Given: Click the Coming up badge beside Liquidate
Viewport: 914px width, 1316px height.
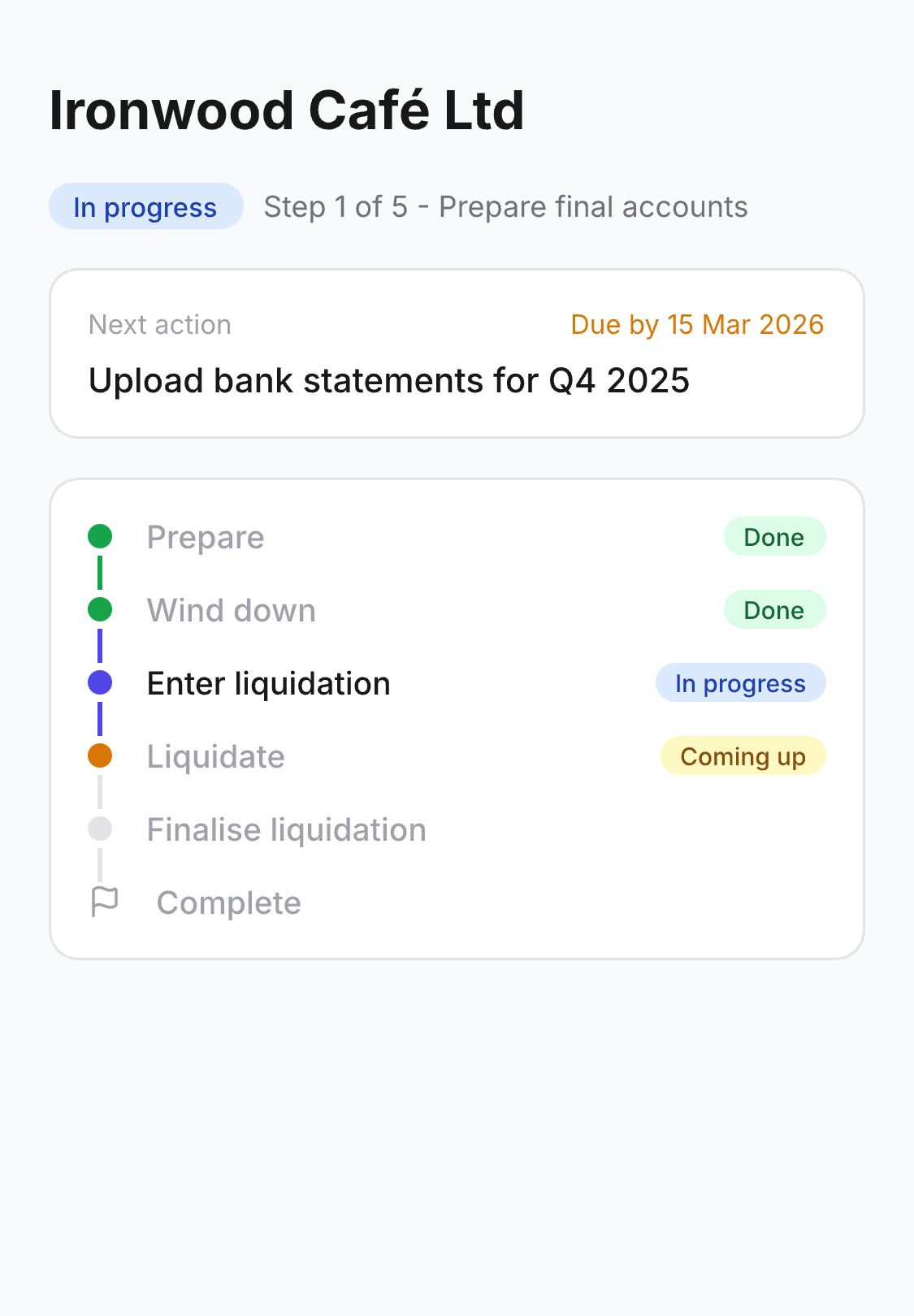Looking at the screenshot, I should click(x=742, y=755).
